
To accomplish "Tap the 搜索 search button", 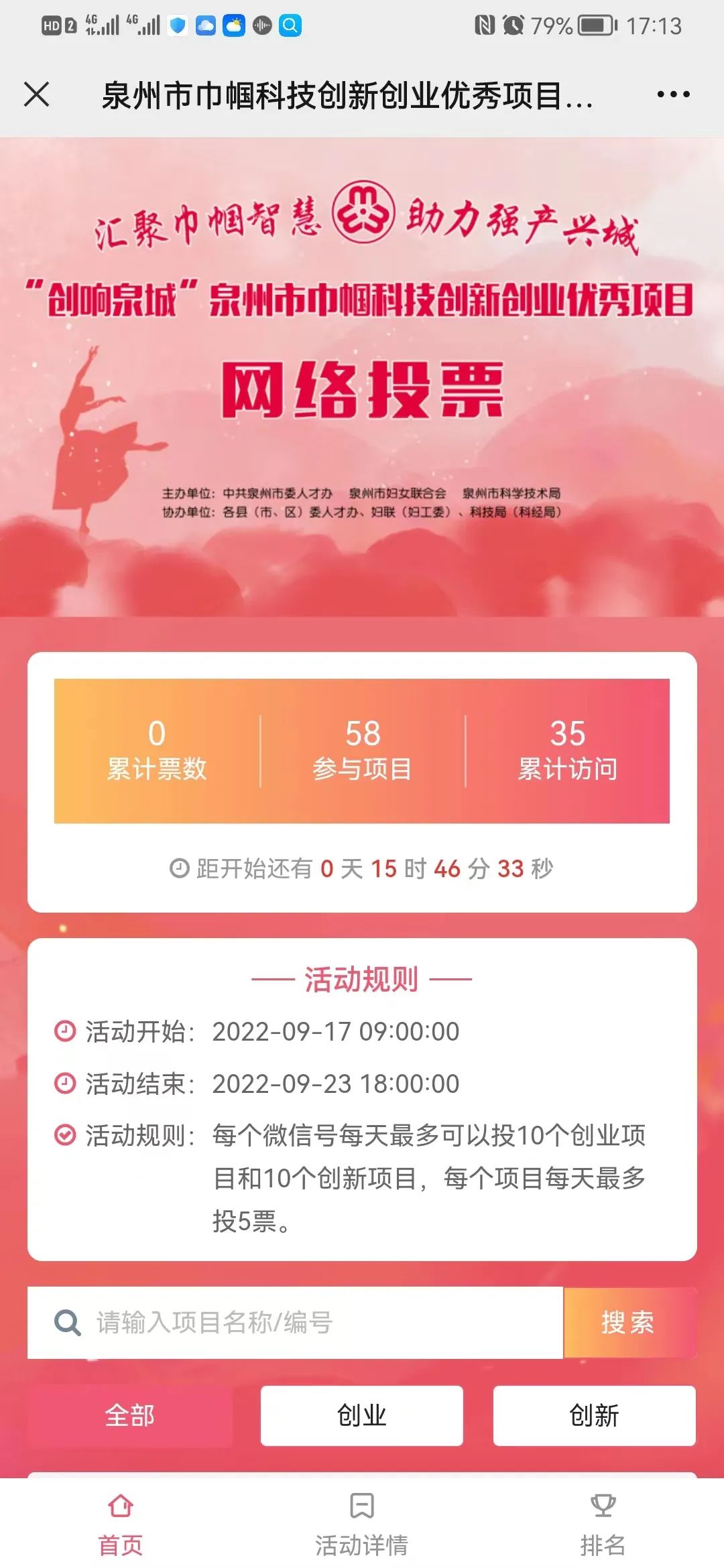I will click(x=628, y=1323).
